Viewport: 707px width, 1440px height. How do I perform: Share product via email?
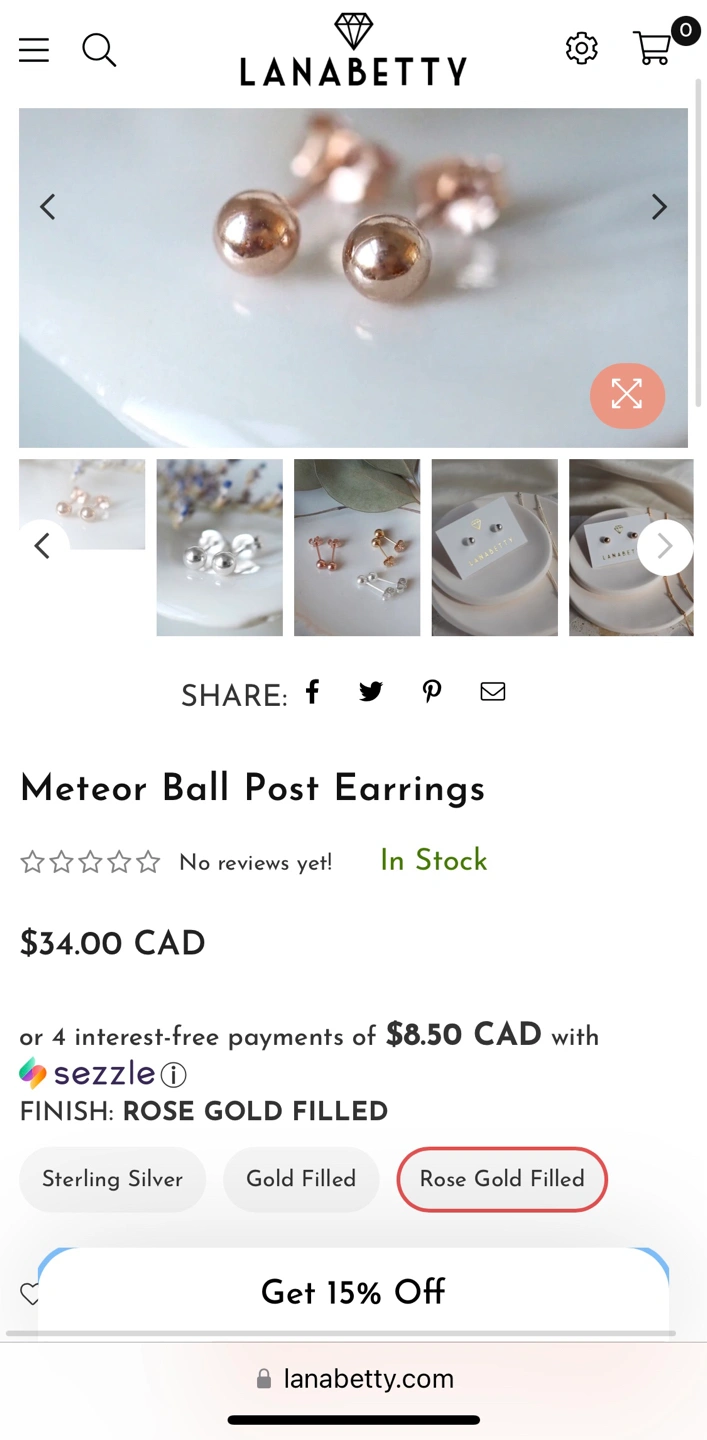(x=492, y=692)
